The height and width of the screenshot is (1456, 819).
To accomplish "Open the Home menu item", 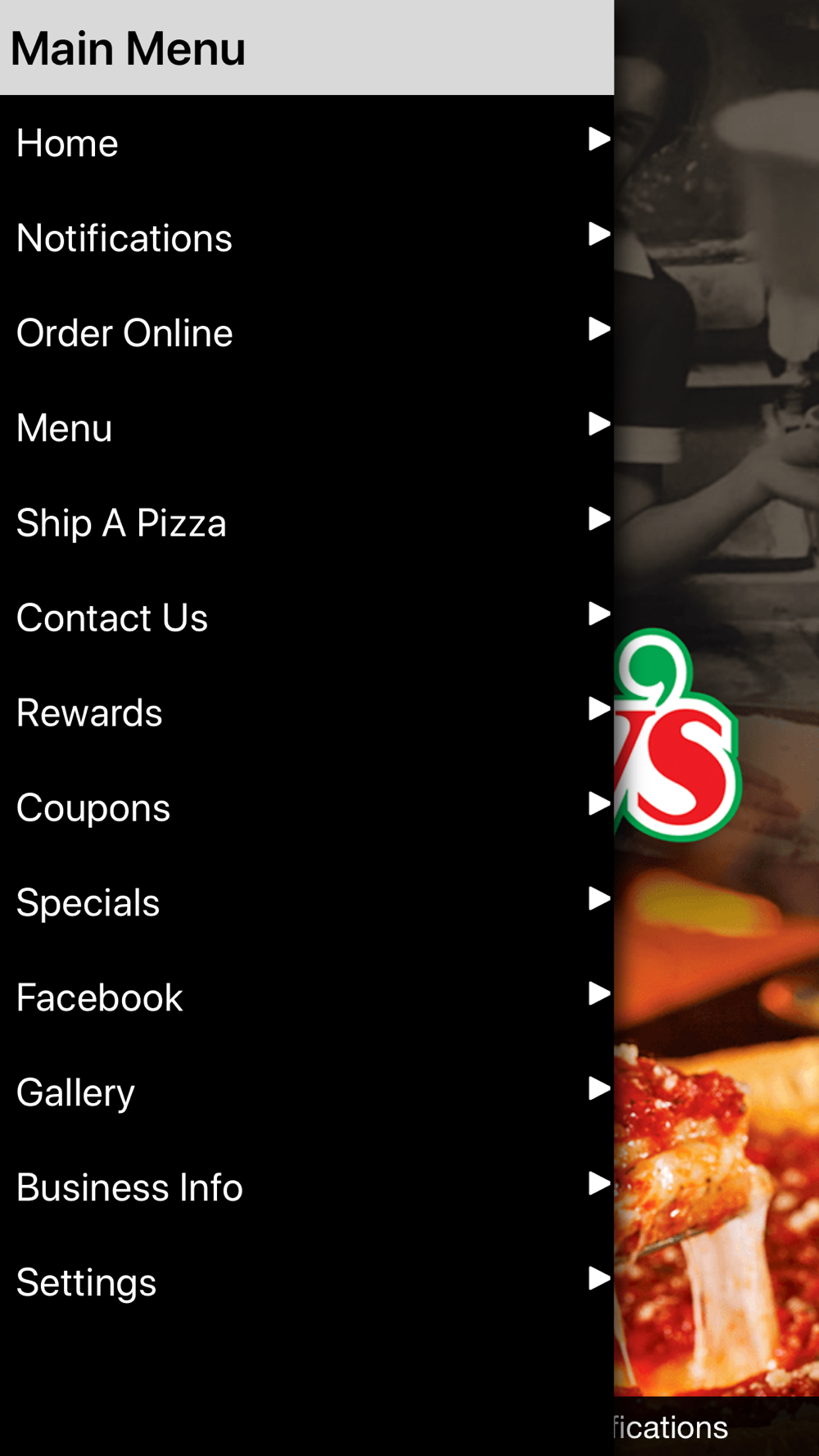I will point(307,142).
